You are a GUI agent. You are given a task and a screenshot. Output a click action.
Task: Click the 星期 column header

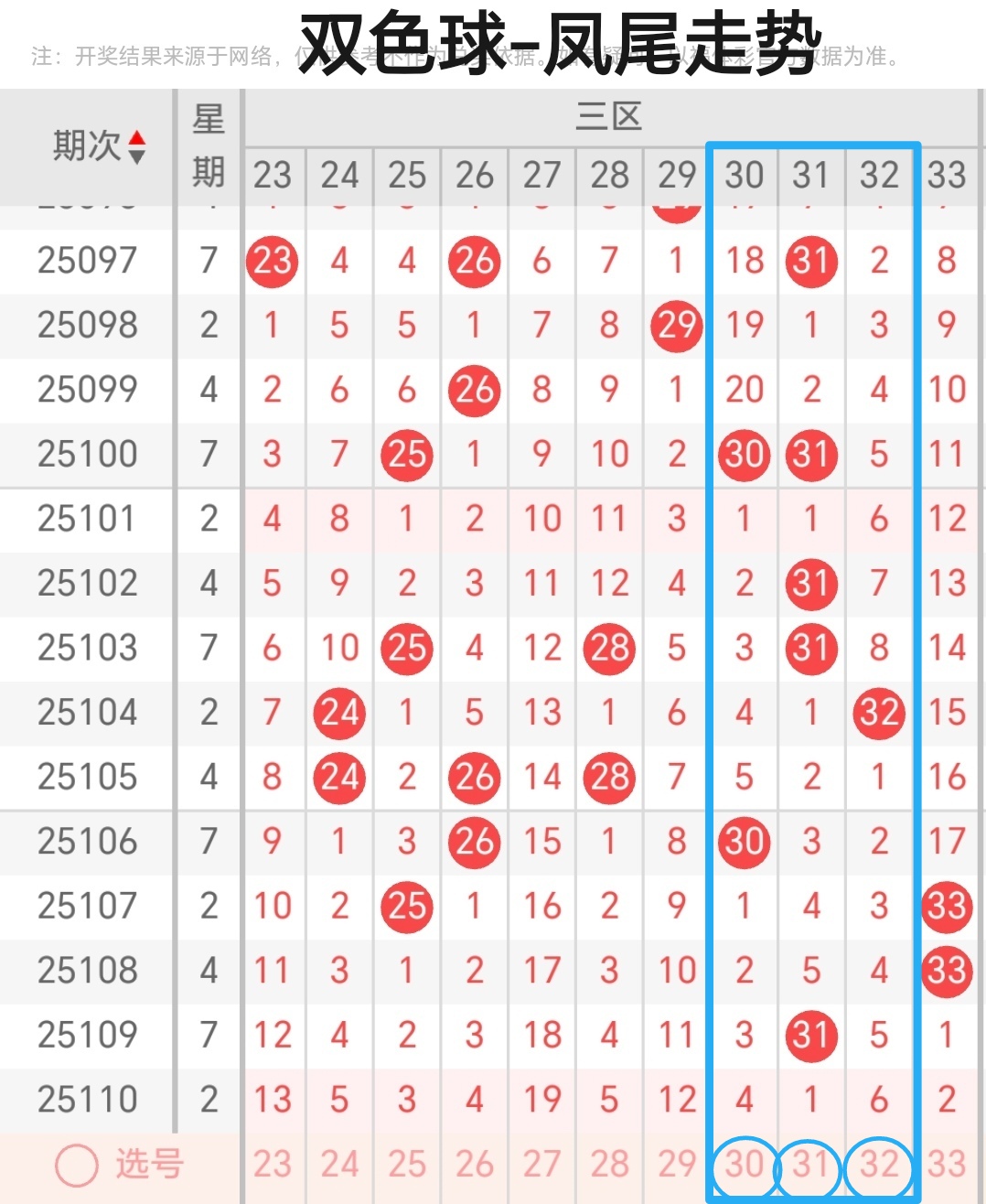coord(209,146)
